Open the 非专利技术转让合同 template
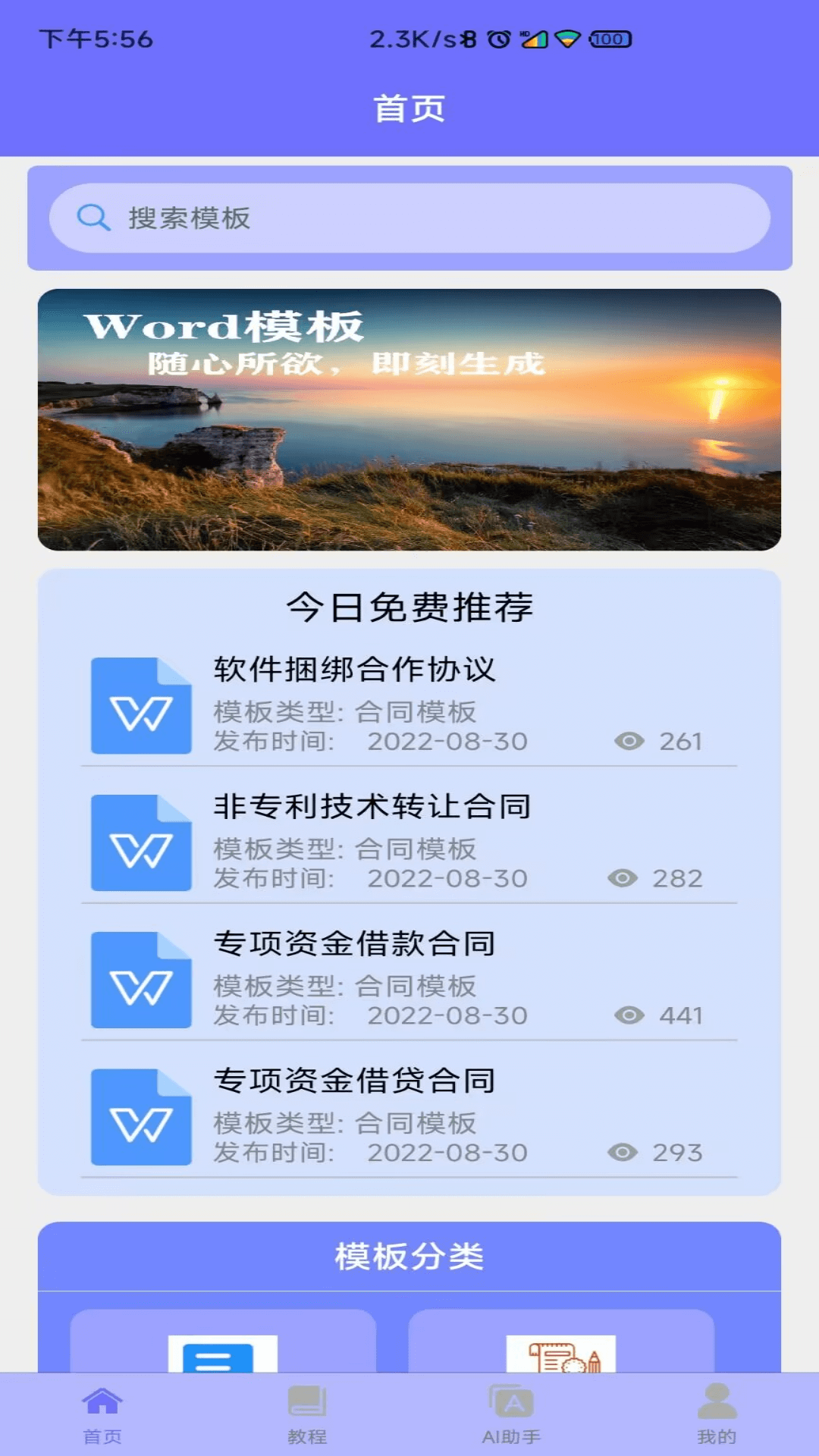The height and width of the screenshot is (1456, 819). click(x=409, y=842)
